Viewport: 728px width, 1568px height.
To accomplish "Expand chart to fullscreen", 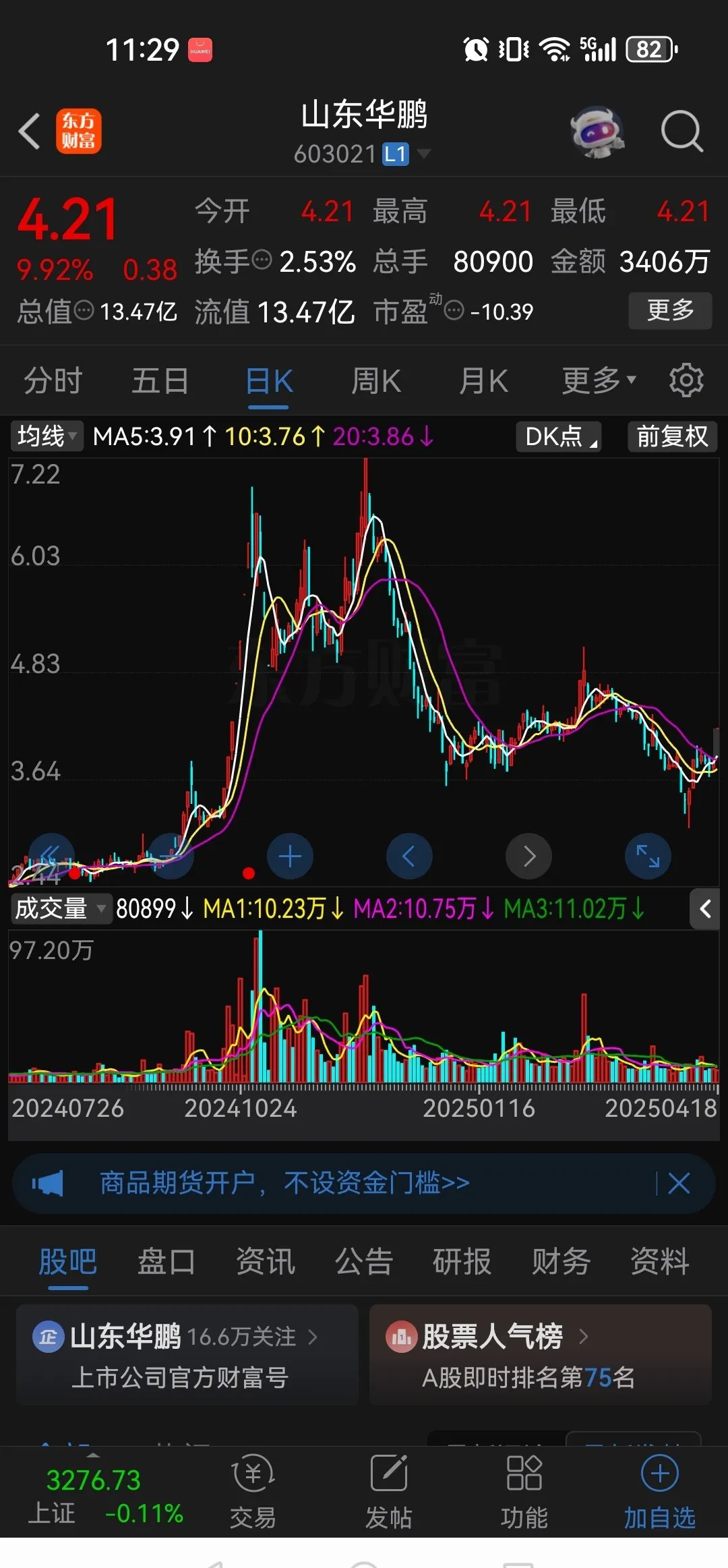I will pyautogui.click(x=648, y=856).
